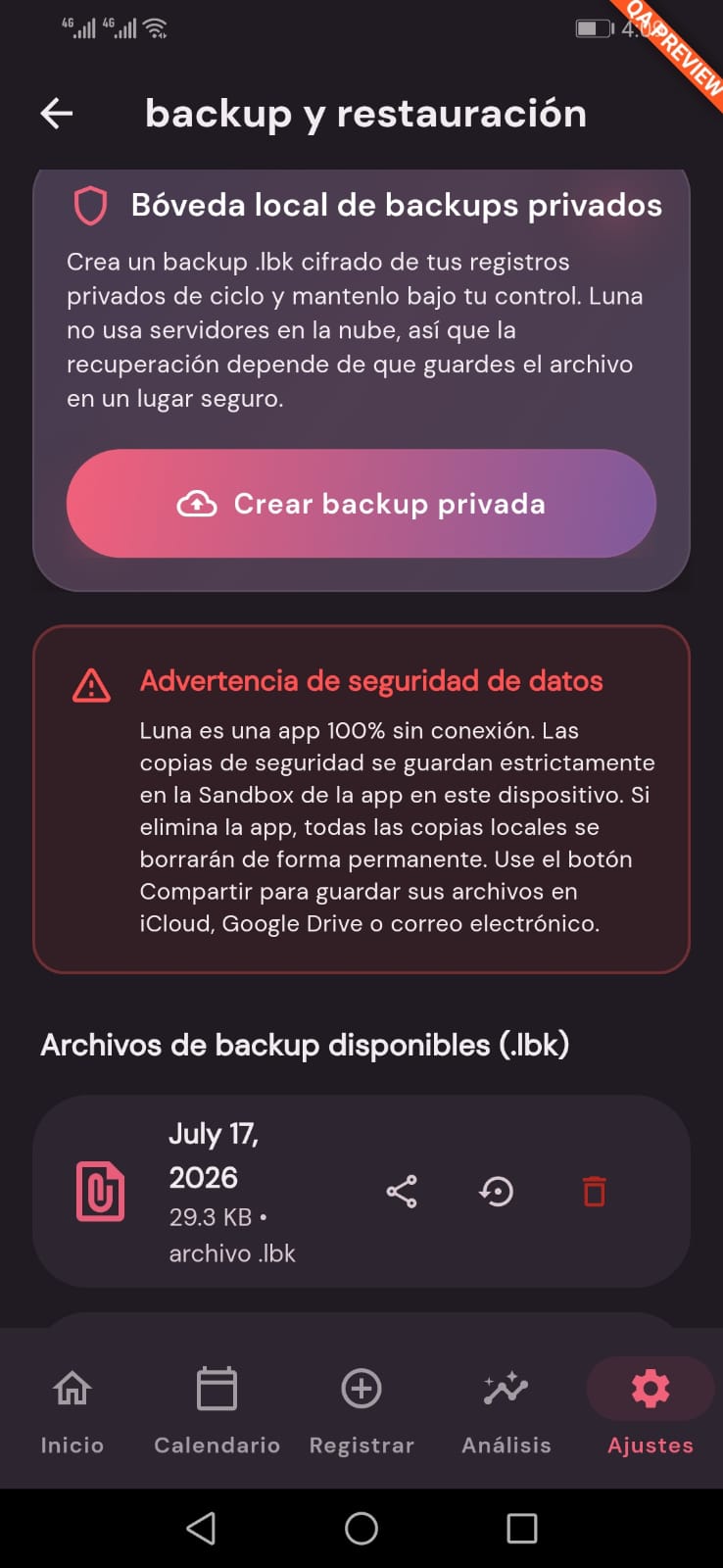Open the Ajustes tab
The height and width of the screenshot is (1568, 723).
point(651,1409)
